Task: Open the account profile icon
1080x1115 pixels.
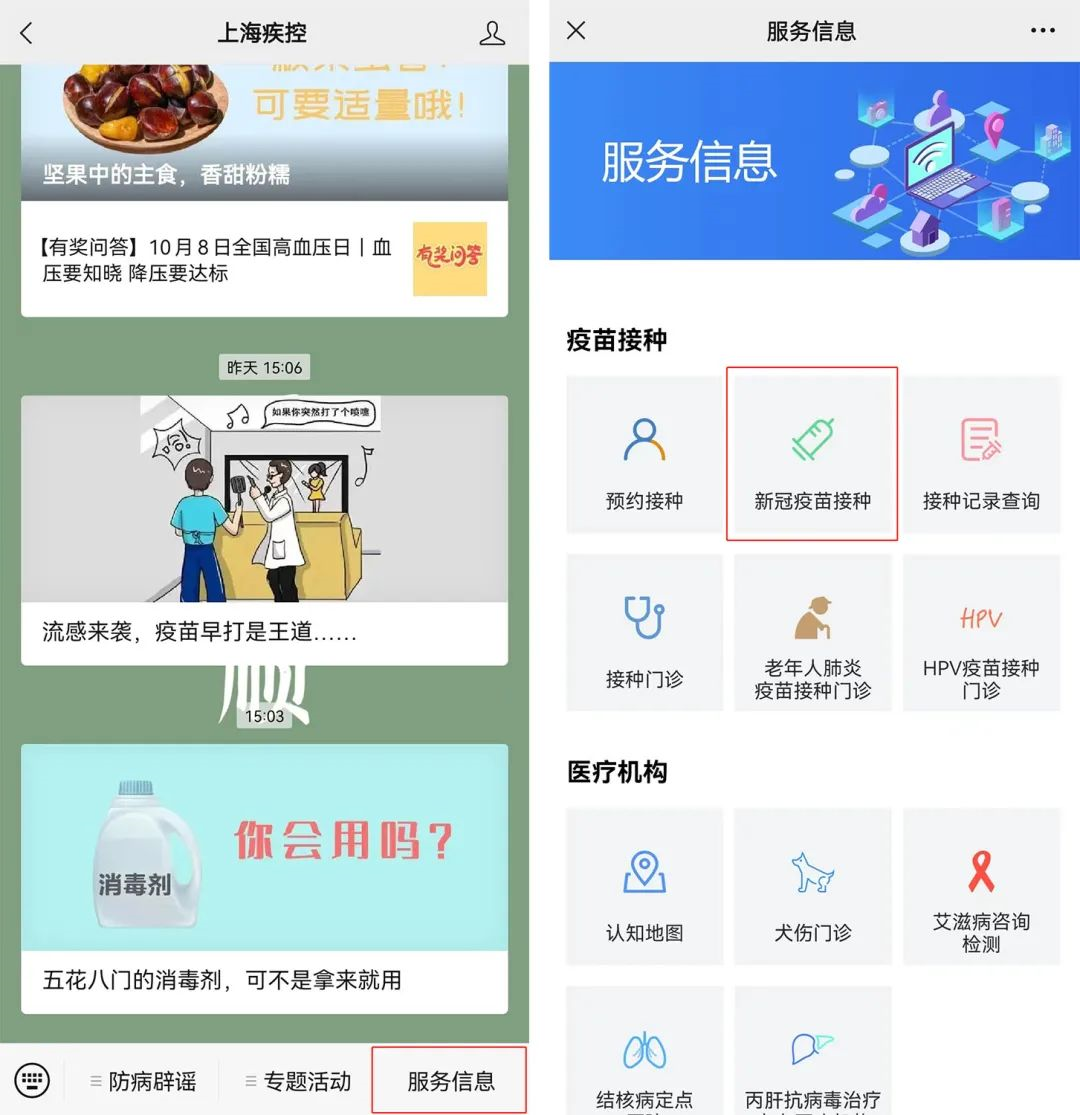Action: click(492, 33)
